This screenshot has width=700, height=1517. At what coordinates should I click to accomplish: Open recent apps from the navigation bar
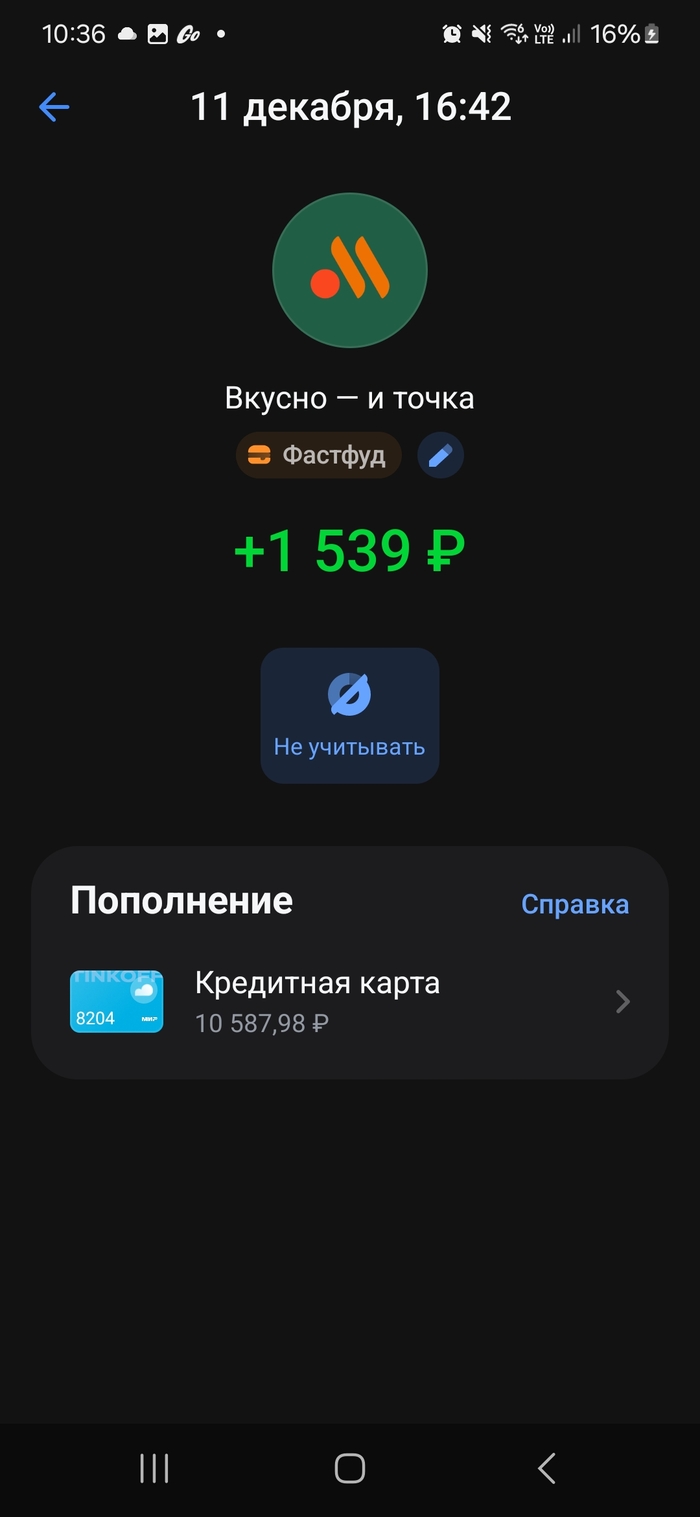[154, 1468]
